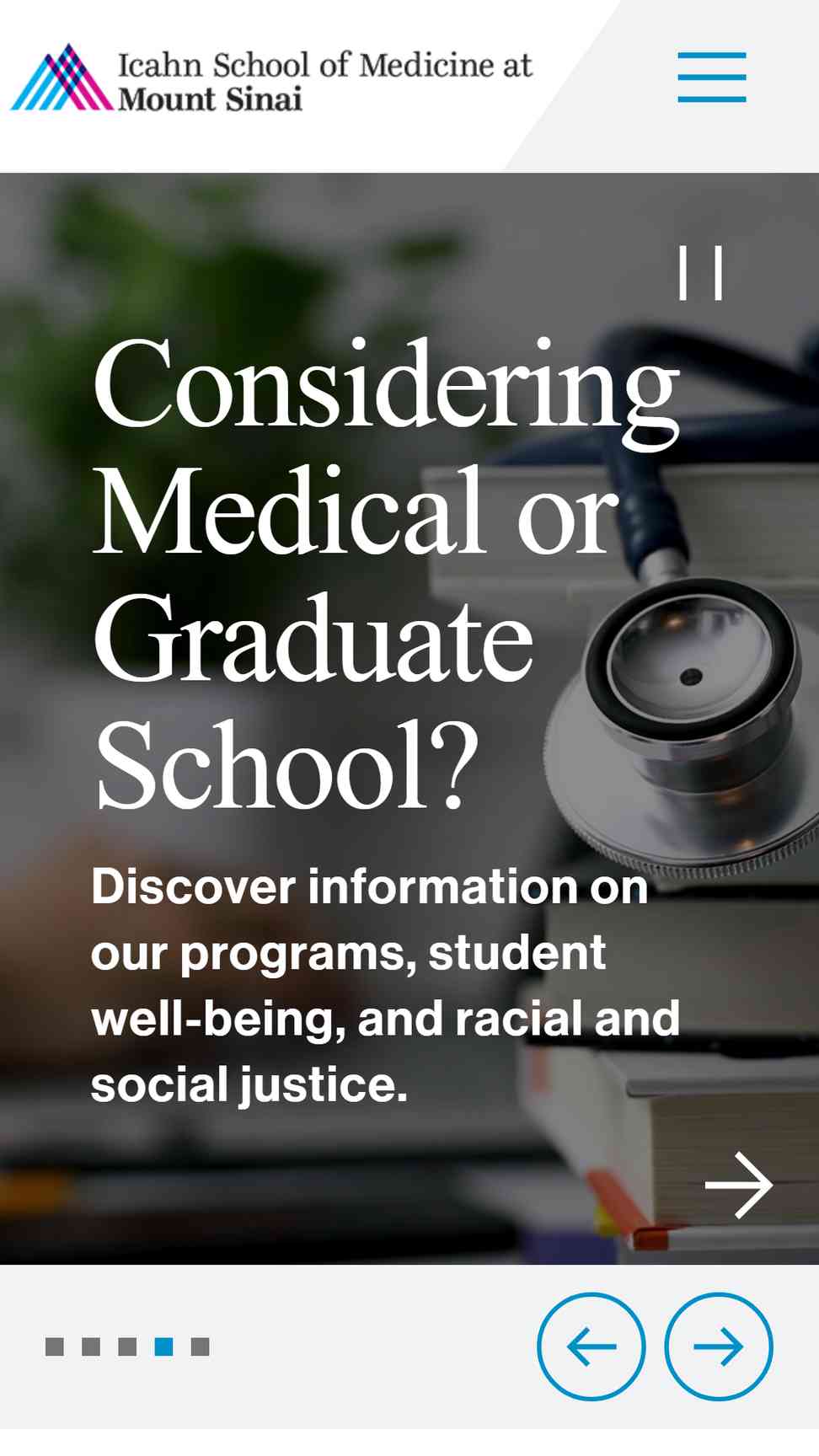Open the hamburger menu
The image size is (819, 1456).
pyautogui.click(x=712, y=77)
